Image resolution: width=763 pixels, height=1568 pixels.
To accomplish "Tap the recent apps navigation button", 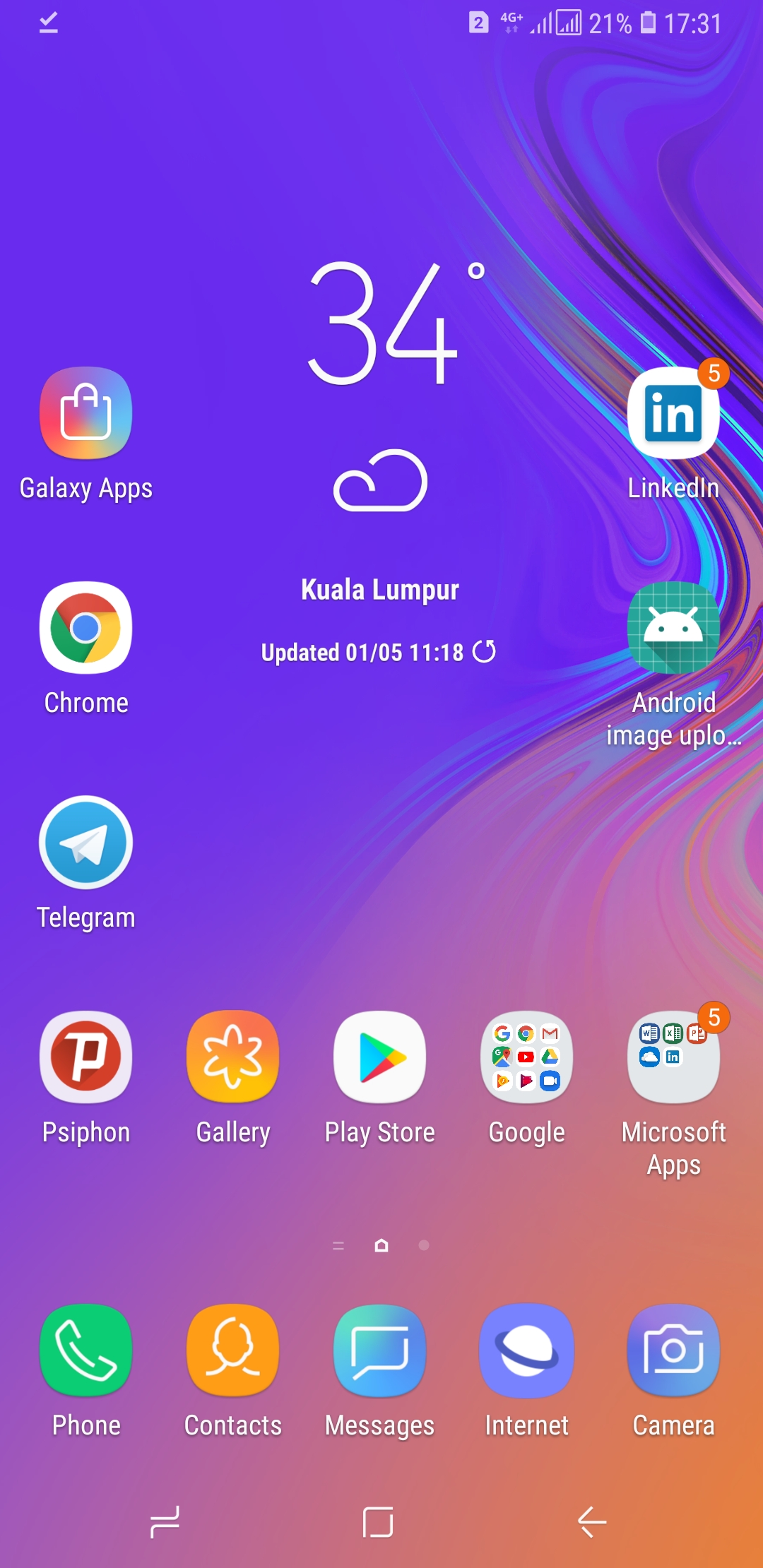I will pyautogui.click(x=165, y=1521).
